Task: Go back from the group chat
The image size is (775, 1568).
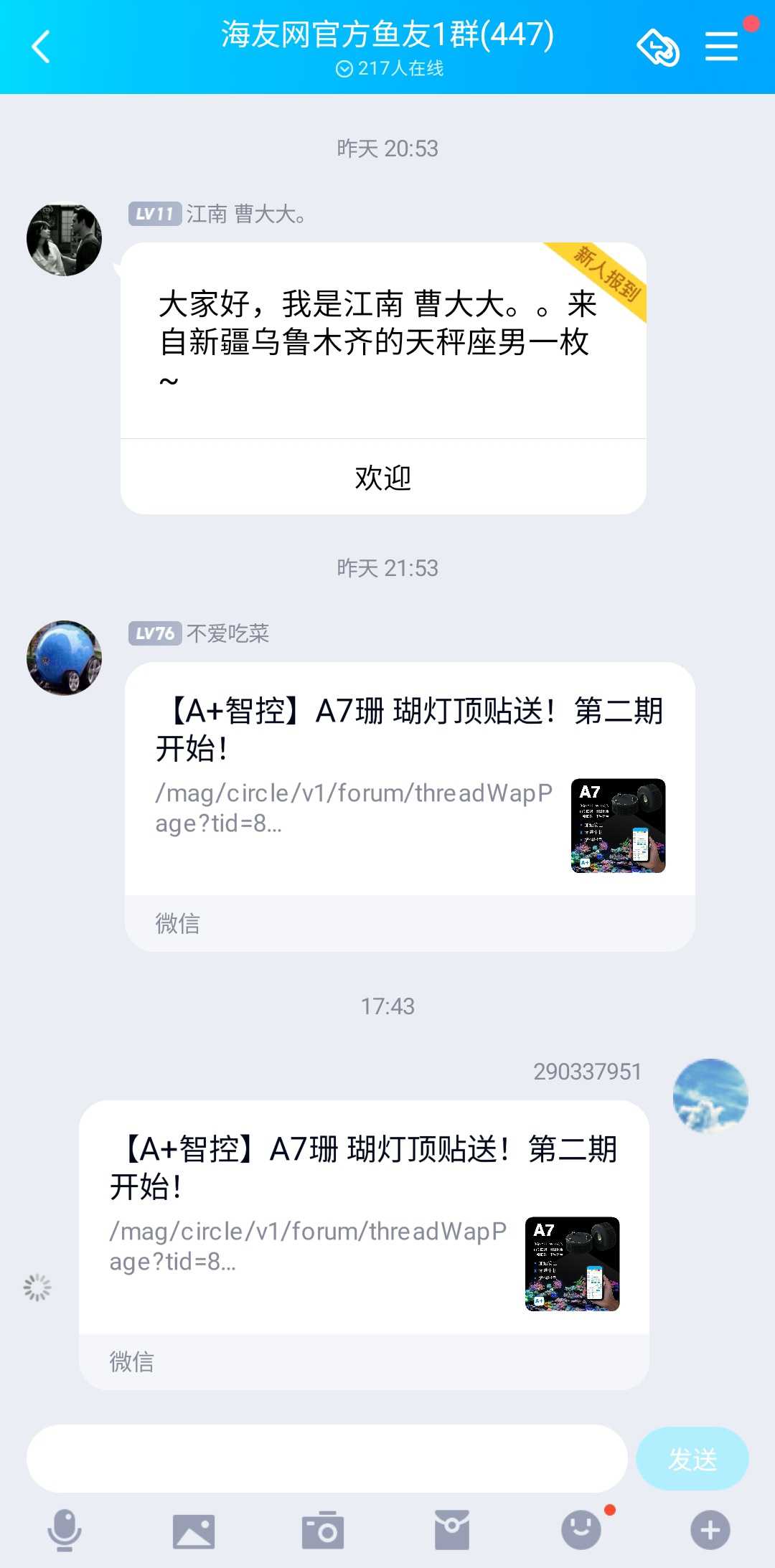Action: pyautogui.click(x=42, y=47)
